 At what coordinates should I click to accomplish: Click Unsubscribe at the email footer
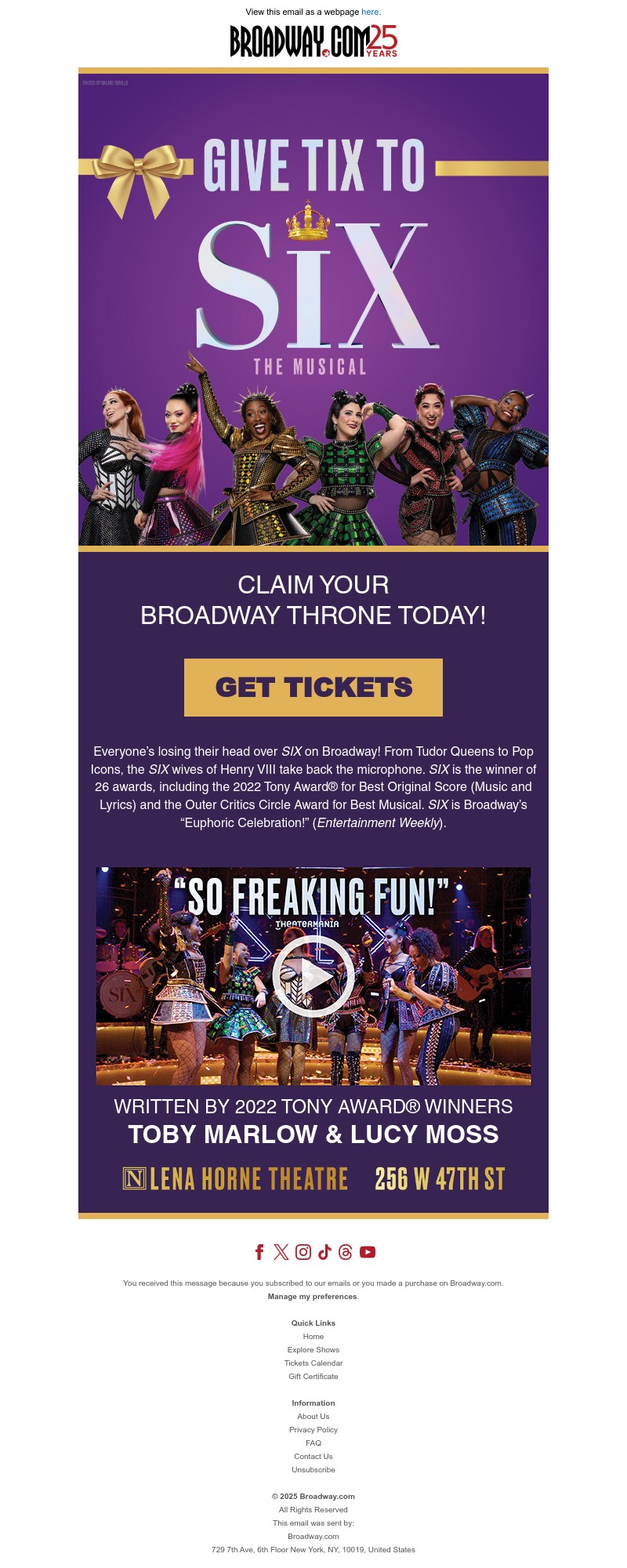[x=313, y=1469]
